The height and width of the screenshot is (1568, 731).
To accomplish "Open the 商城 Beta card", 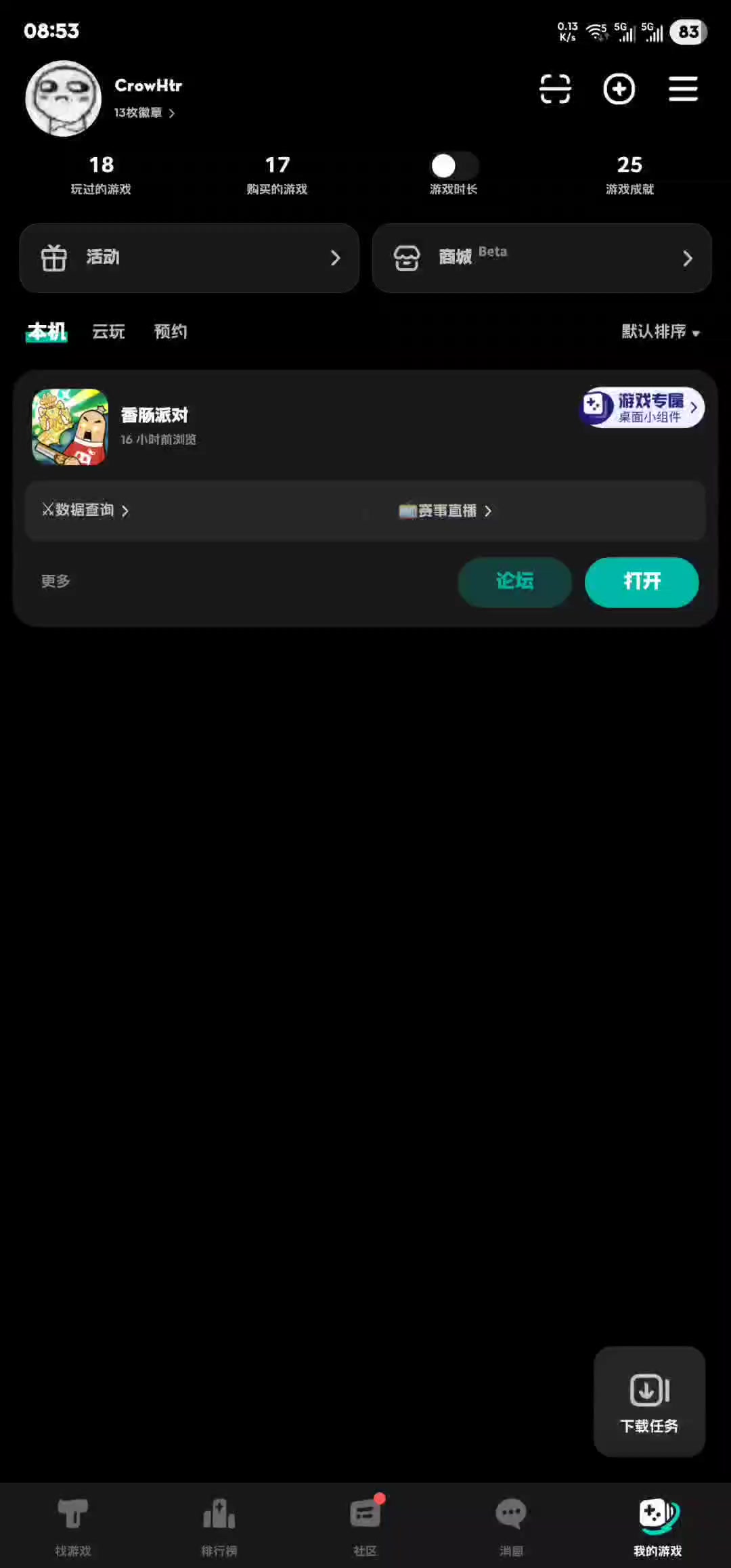I will (x=541, y=258).
